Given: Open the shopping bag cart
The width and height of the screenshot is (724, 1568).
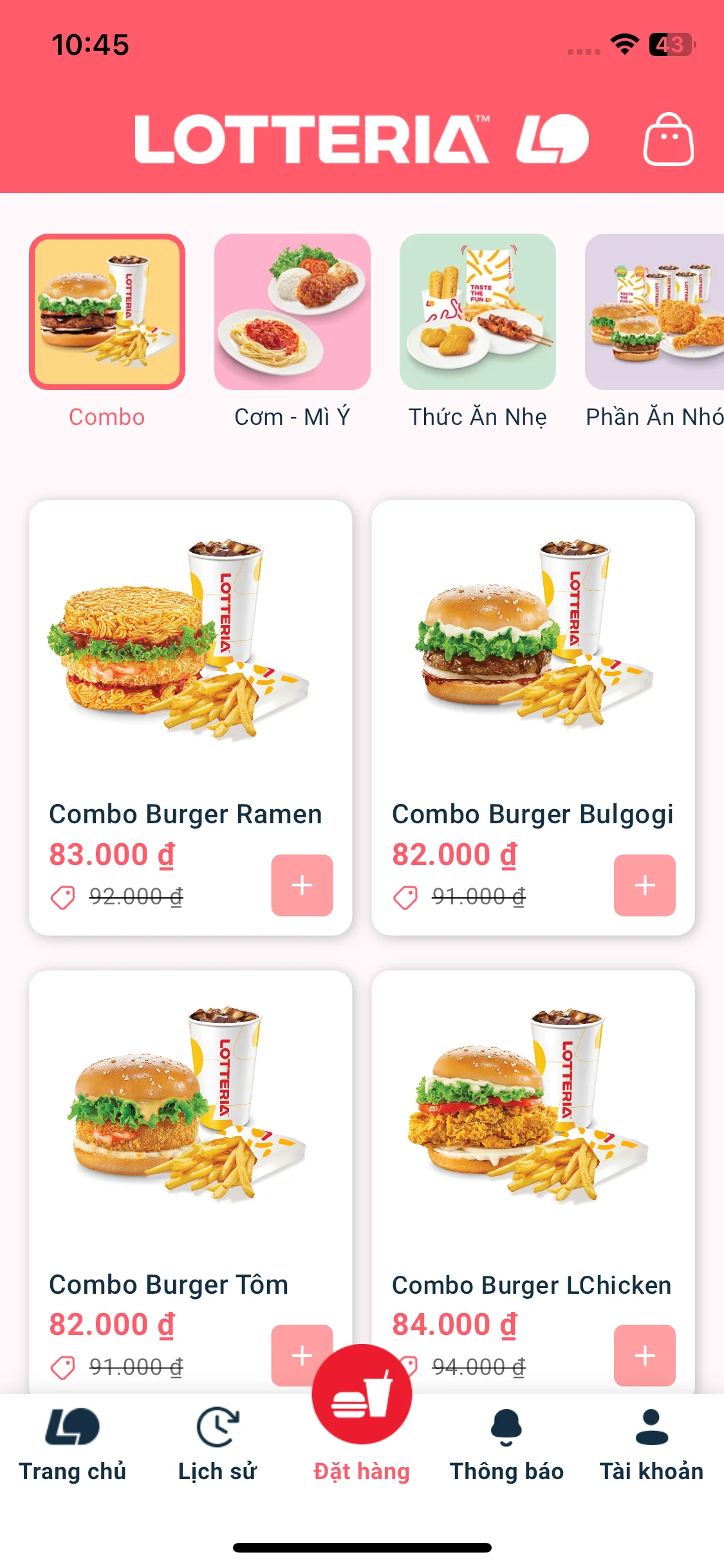Looking at the screenshot, I should [668, 140].
